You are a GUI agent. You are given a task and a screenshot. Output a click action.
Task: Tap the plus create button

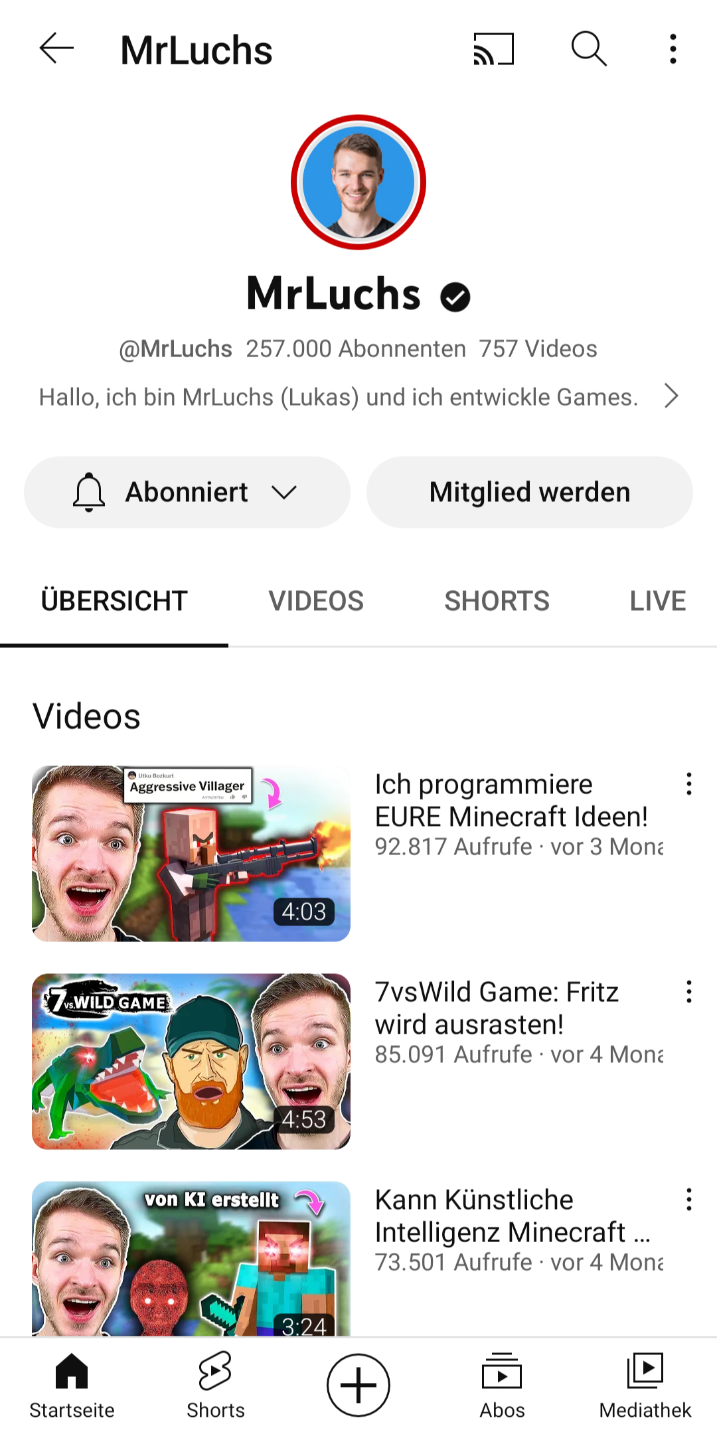[358, 1385]
